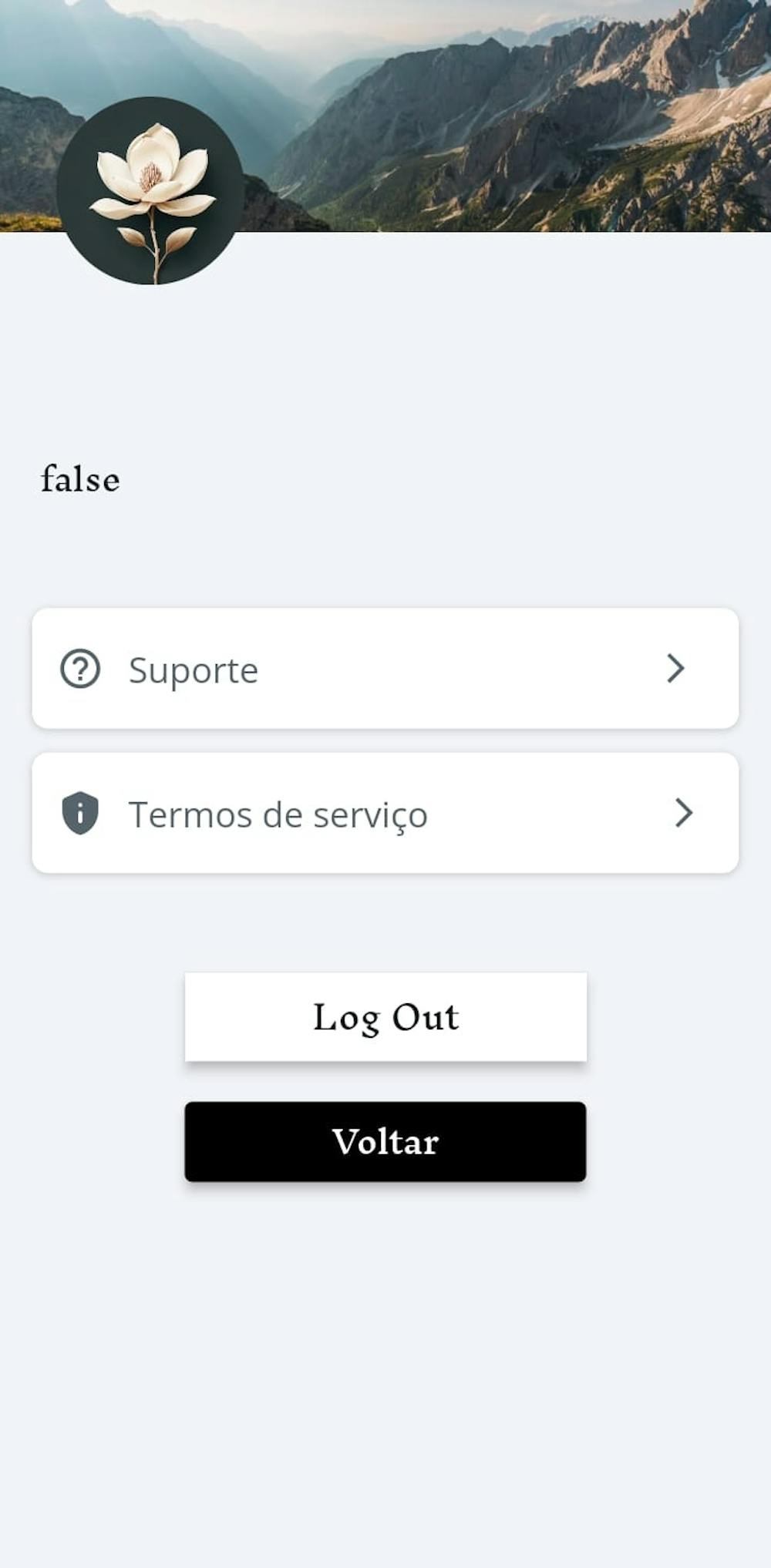Image resolution: width=771 pixels, height=1568 pixels.
Task: Open Termos de serviço
Action: (x=384, y=814)
